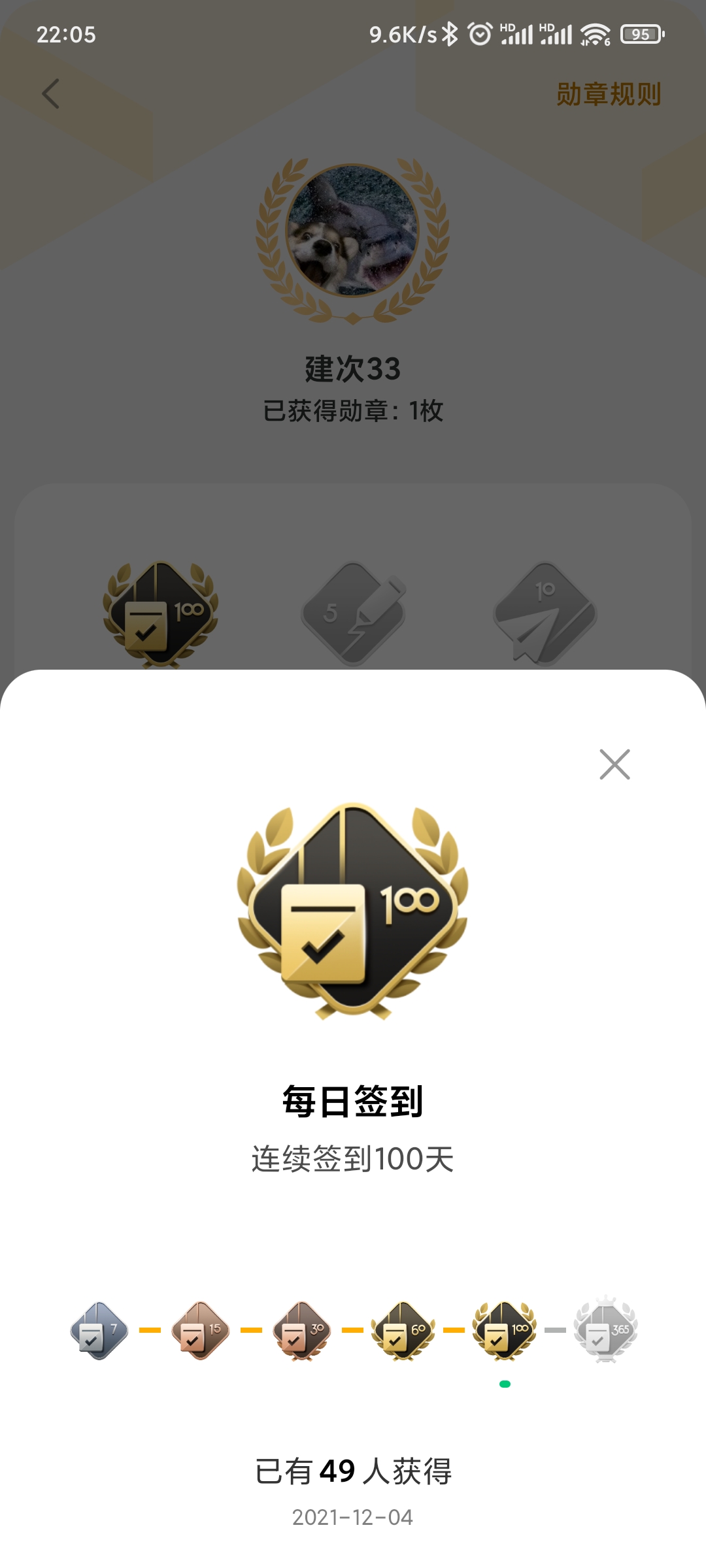Select the 30-day sign-in badge

click(x=302, y=1331)
